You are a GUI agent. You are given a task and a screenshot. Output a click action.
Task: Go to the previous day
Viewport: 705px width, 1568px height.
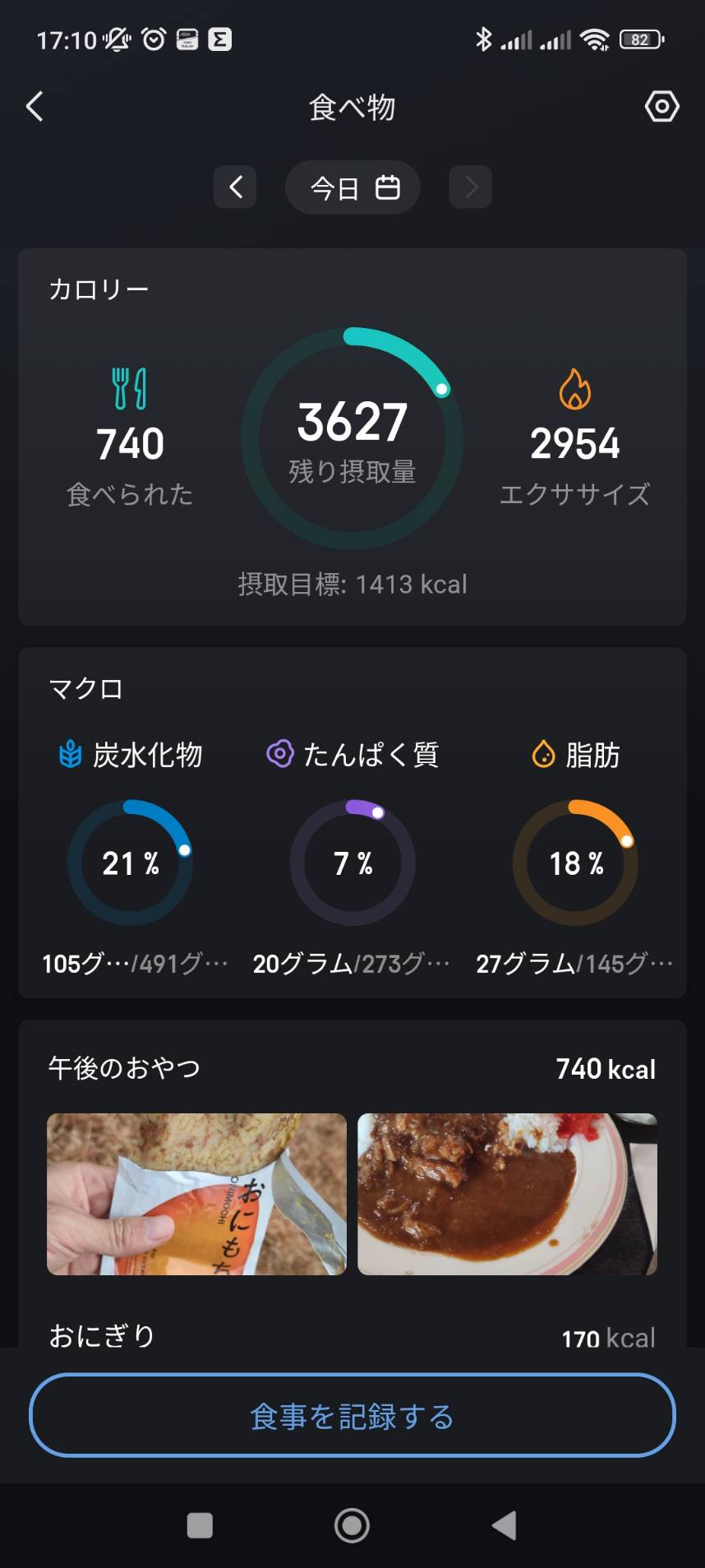click(236, 187)
